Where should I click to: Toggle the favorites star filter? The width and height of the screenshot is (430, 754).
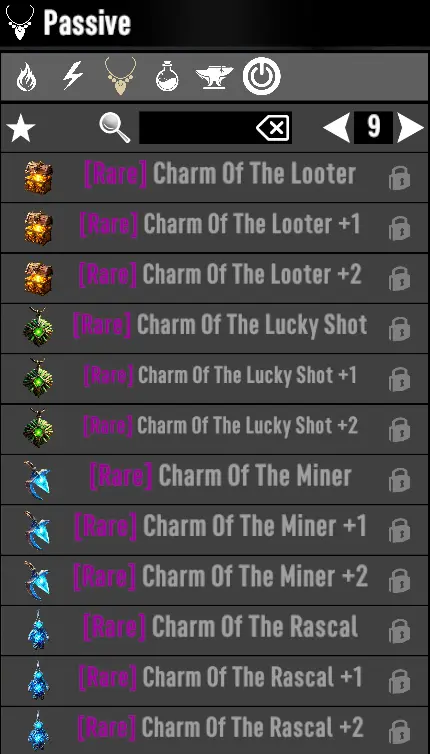21,128
